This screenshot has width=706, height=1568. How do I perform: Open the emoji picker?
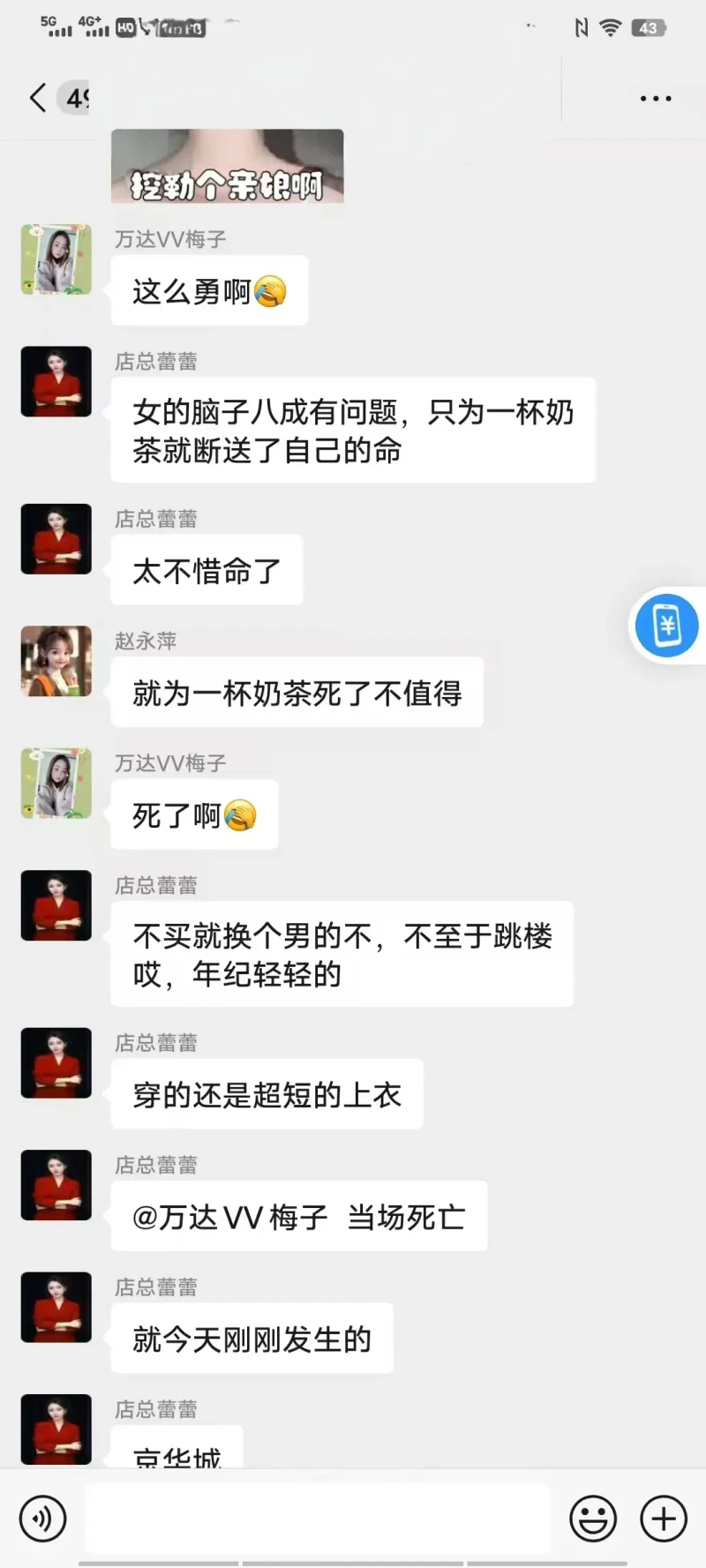pyautogui.click(x=593, y=1519)
